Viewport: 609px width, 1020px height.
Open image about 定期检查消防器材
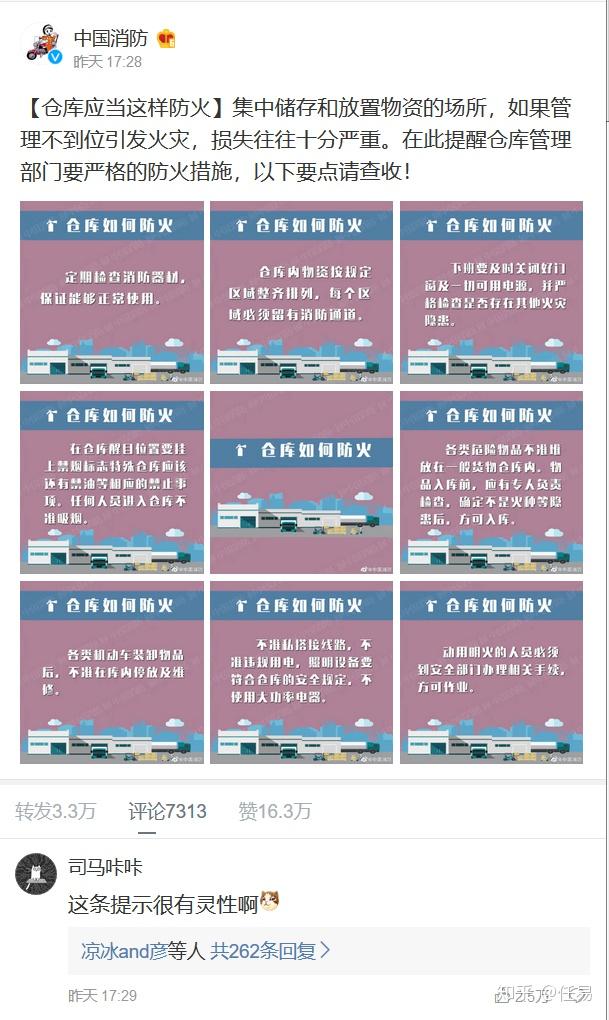[x=112, y=292]
